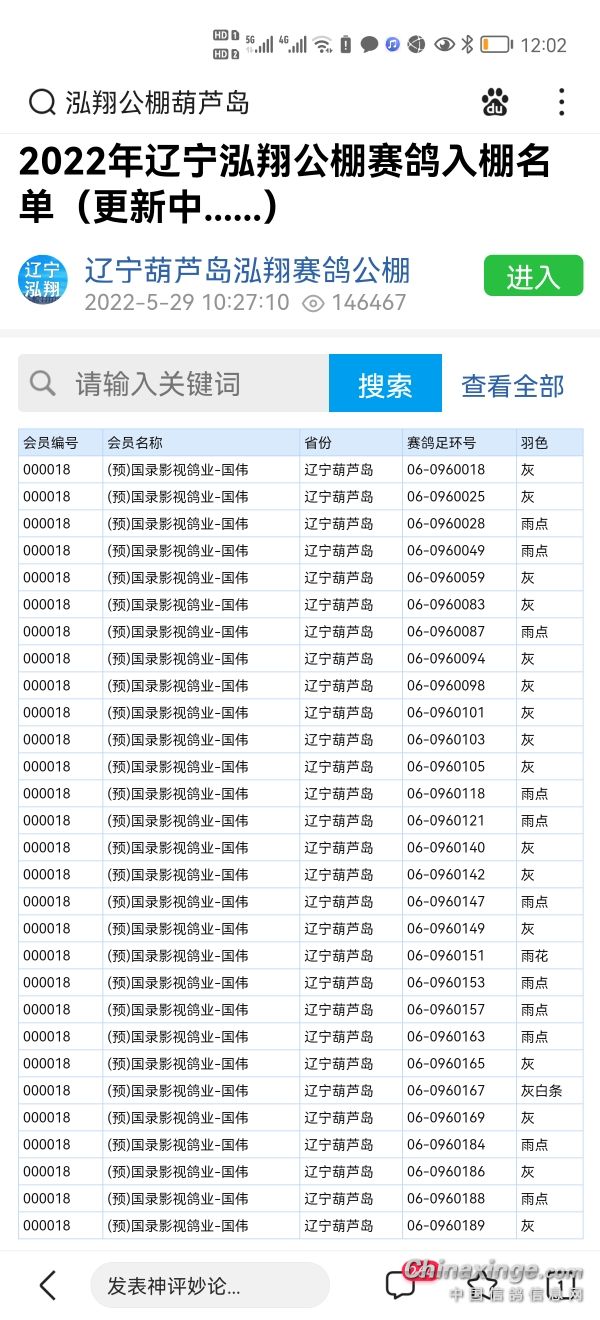Image resolution: width=600 pixels, height=1320 pixels.
Task: Open the three-dot overflow menu
Action: click(561, 102)
